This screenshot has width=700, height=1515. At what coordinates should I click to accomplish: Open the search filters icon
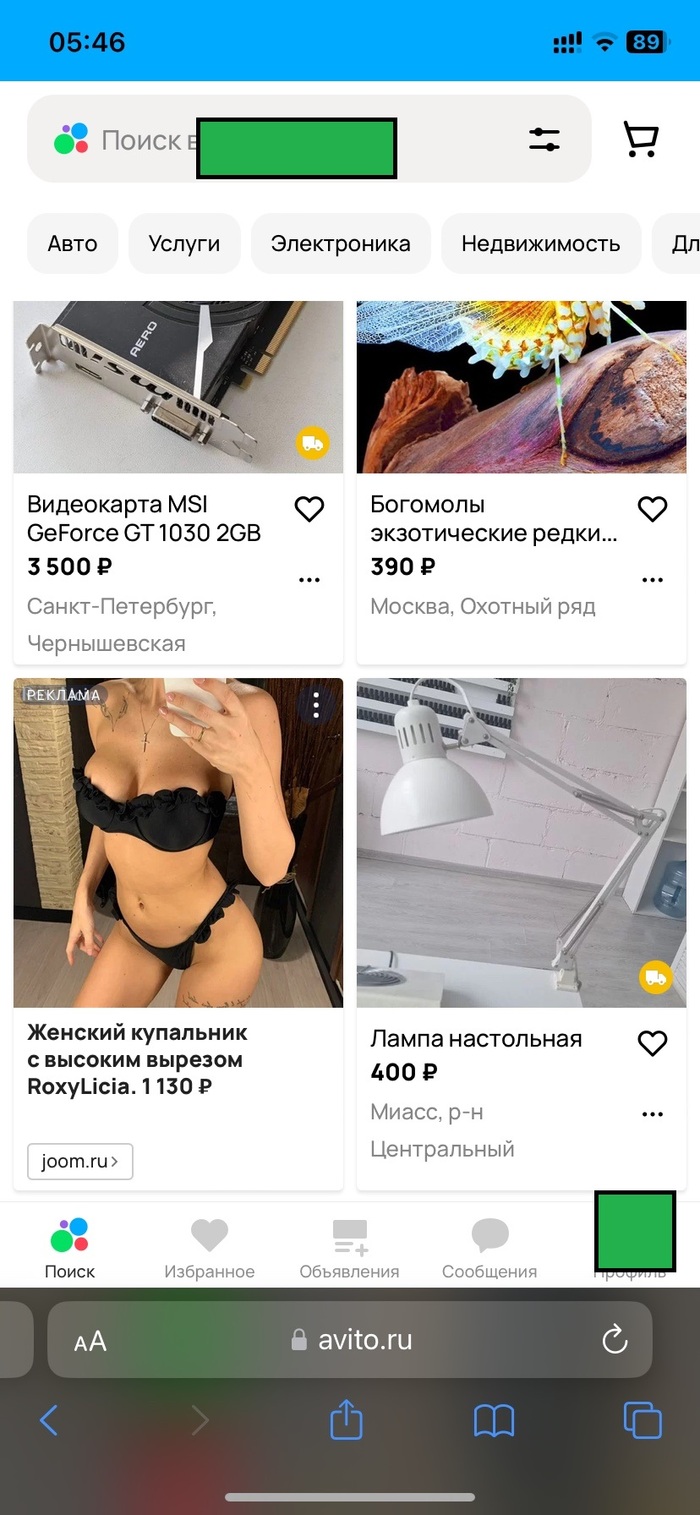click(544, 140)
